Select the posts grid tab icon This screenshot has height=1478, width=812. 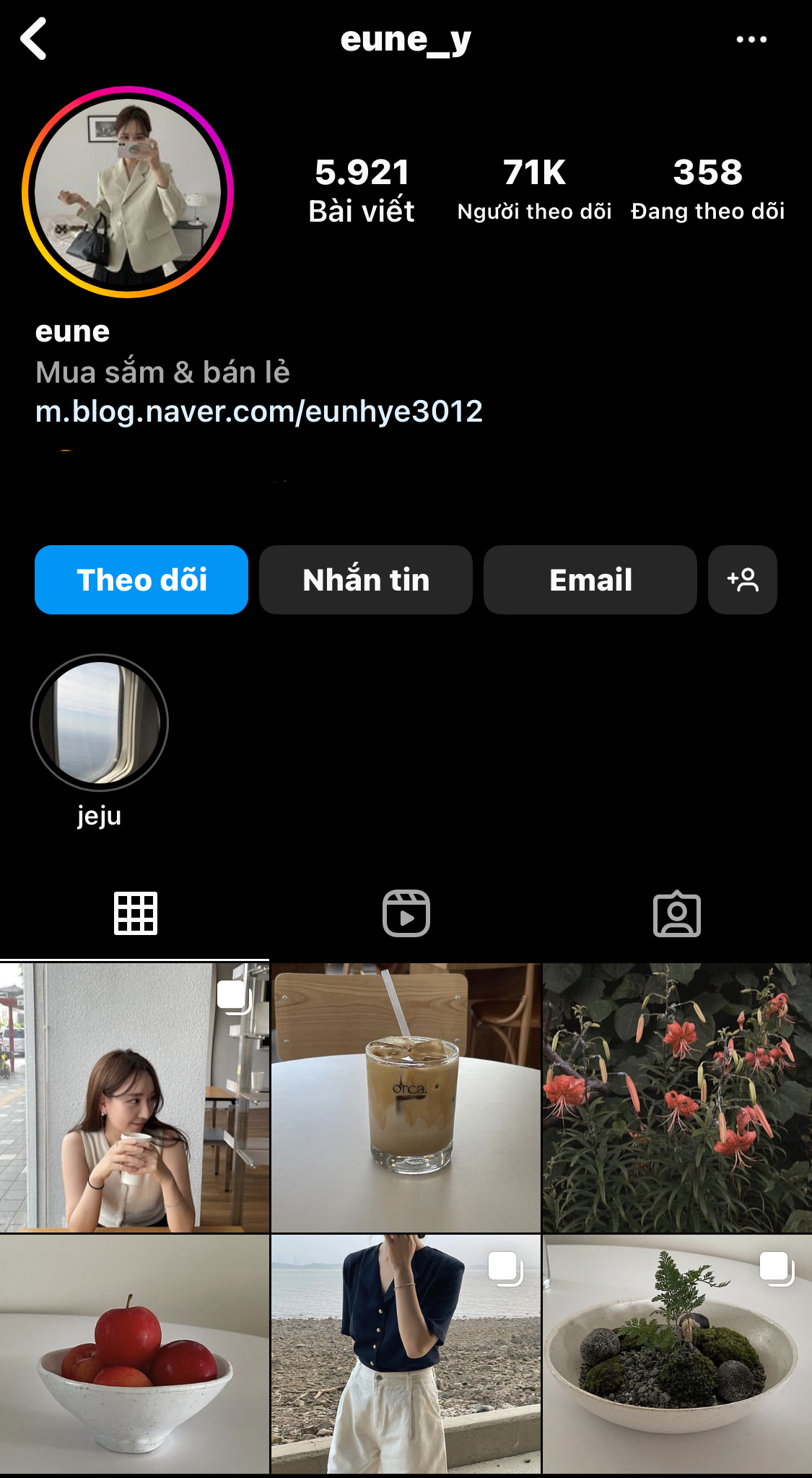pos(135,913)
